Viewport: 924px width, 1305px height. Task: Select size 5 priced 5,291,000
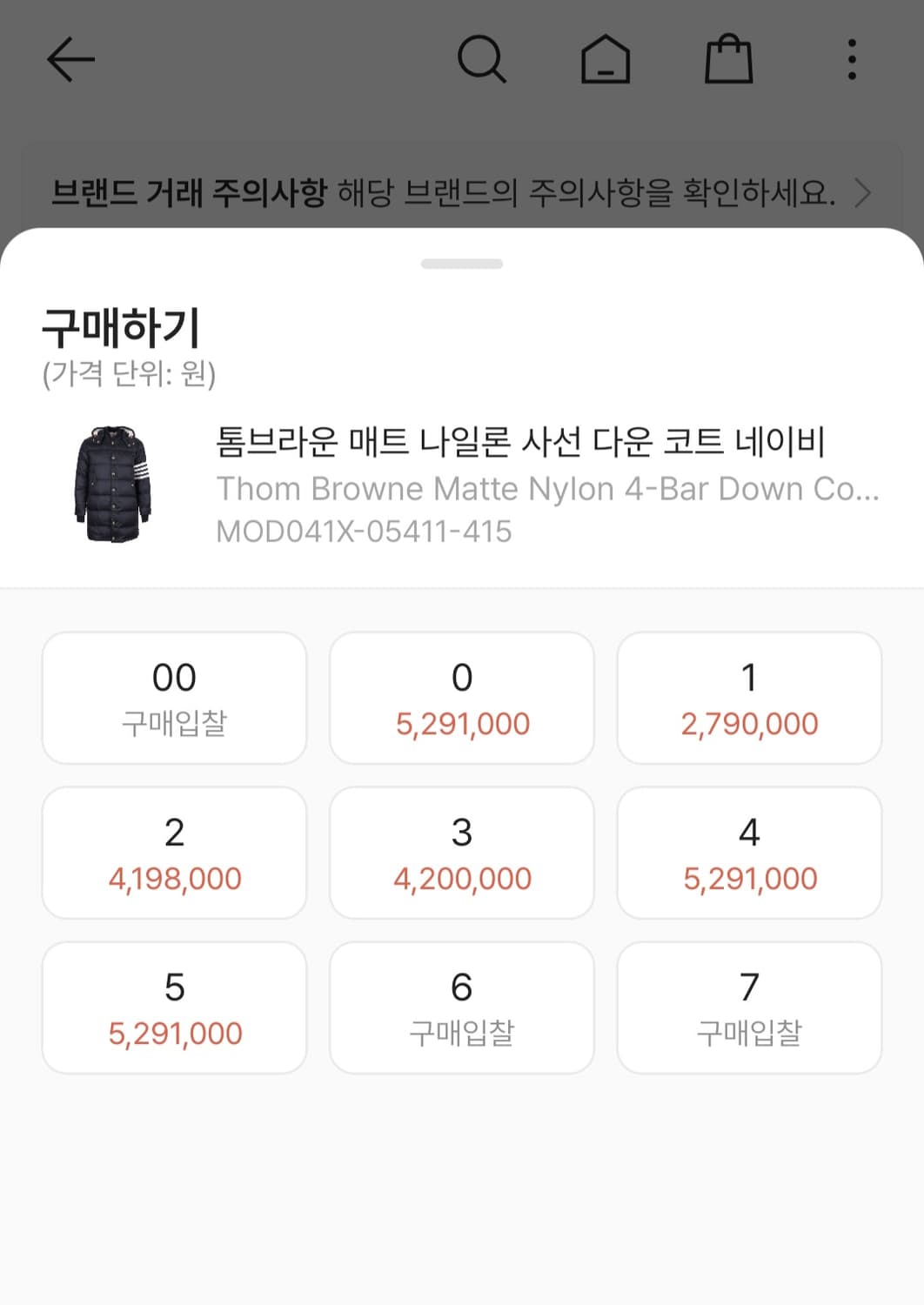click(173, 1007)
